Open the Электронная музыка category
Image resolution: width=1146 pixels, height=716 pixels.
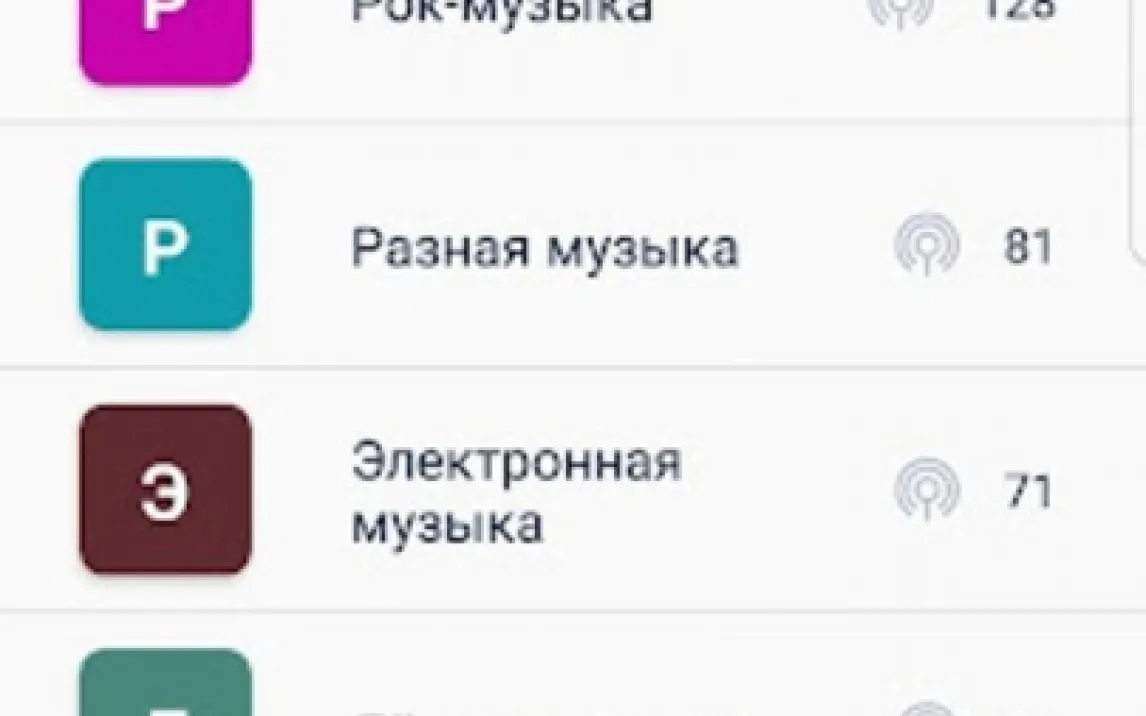click(515, 492)
